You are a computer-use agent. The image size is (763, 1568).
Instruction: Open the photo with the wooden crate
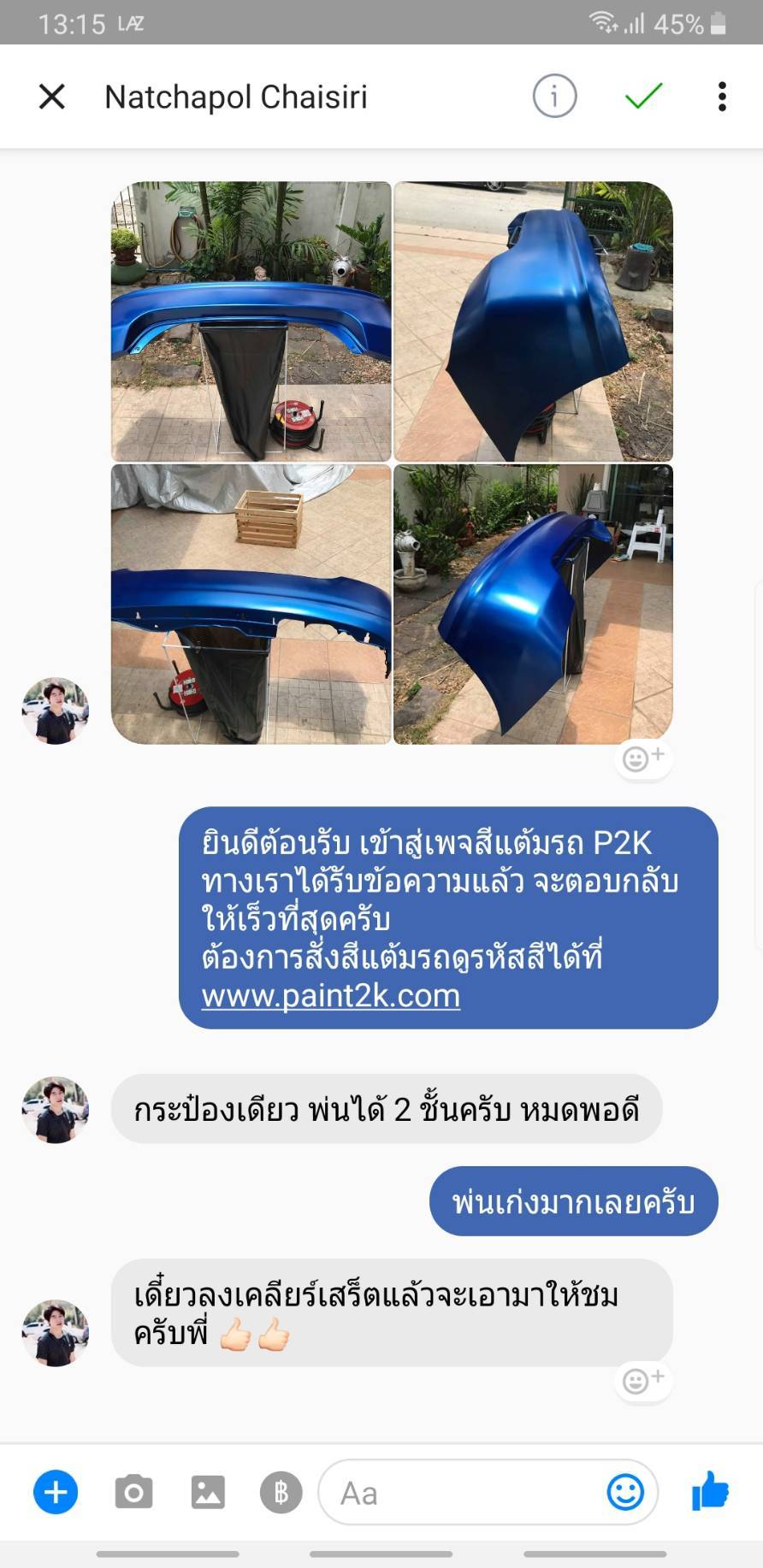click(x=251, y=604)
